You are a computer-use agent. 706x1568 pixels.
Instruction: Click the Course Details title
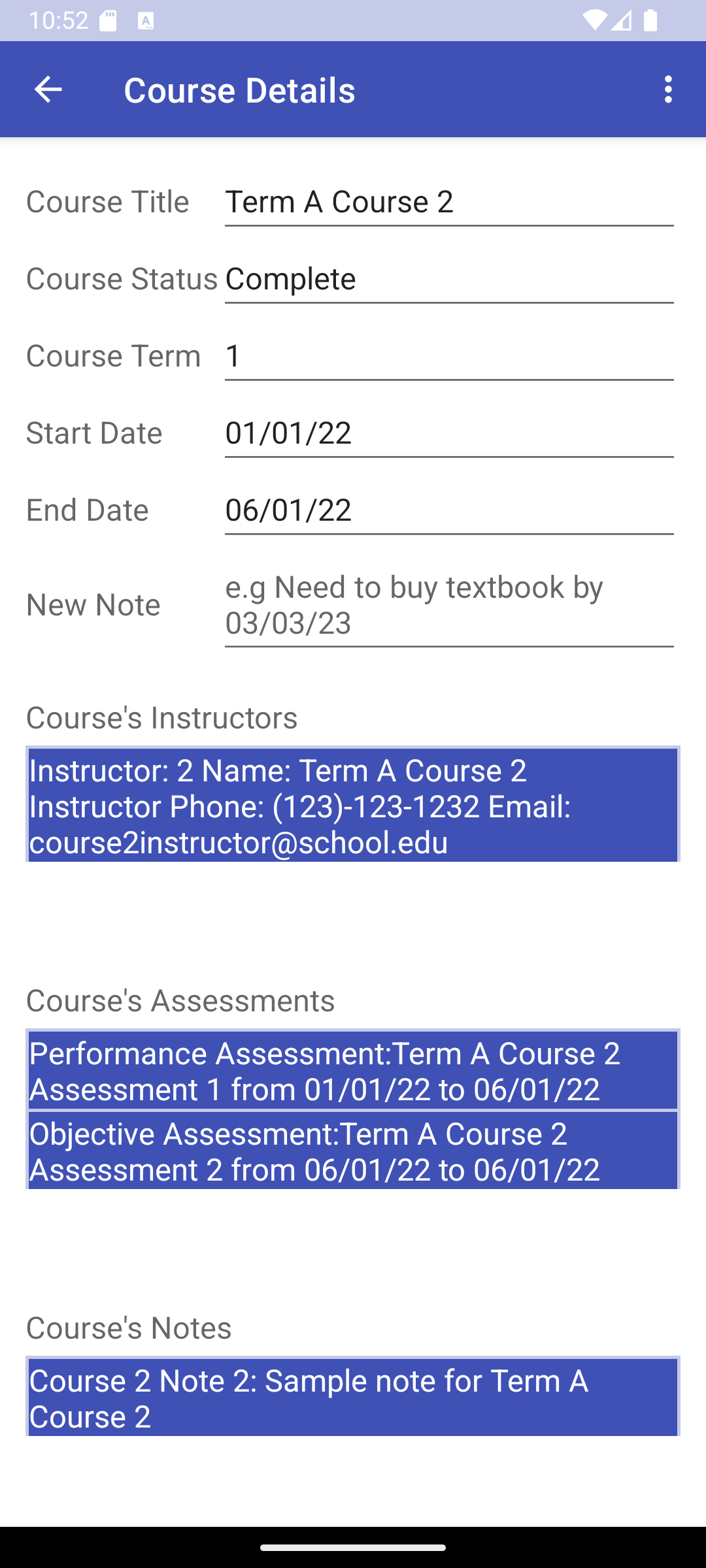[x=241, y=90]
